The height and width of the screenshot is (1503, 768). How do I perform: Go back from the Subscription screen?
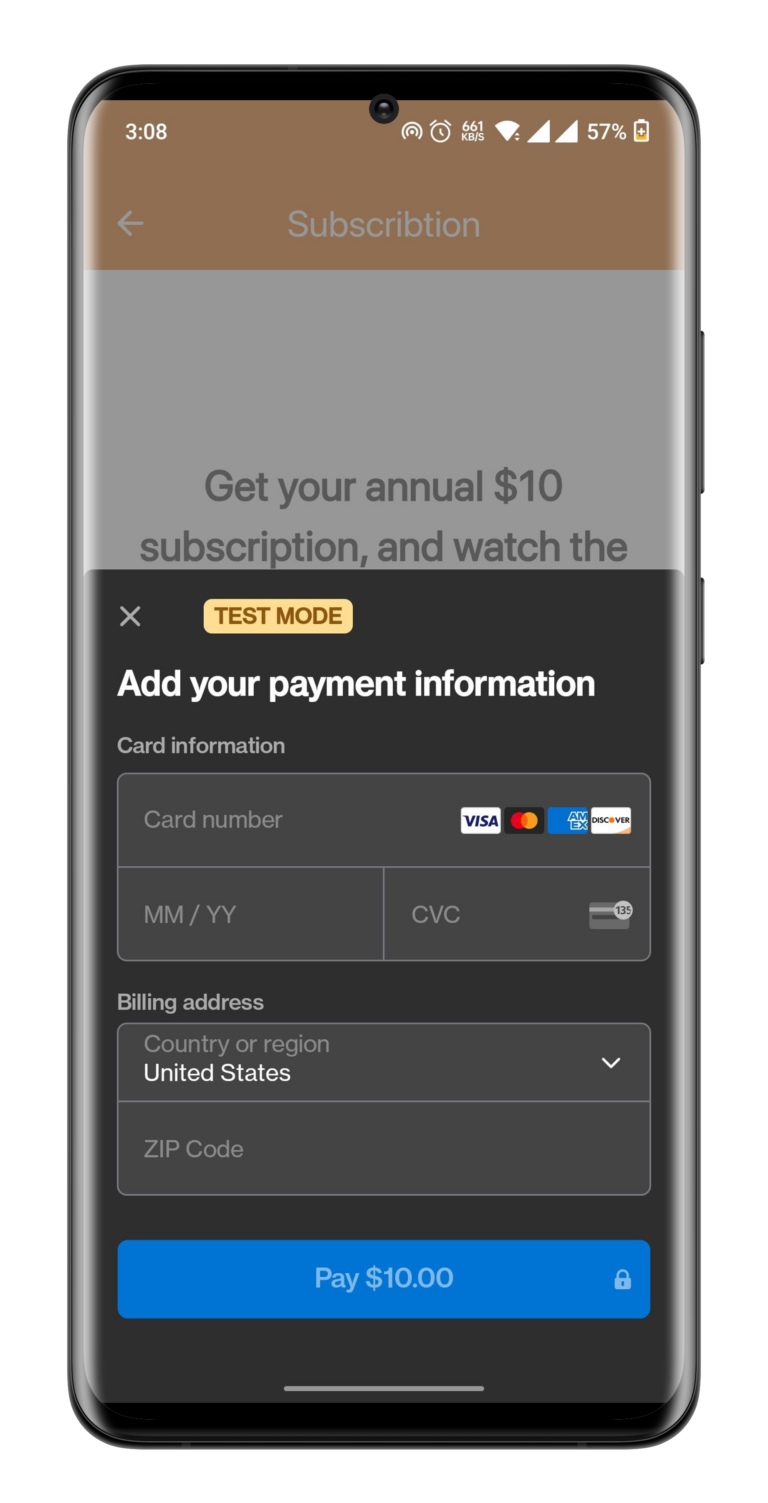pos(130,224)
